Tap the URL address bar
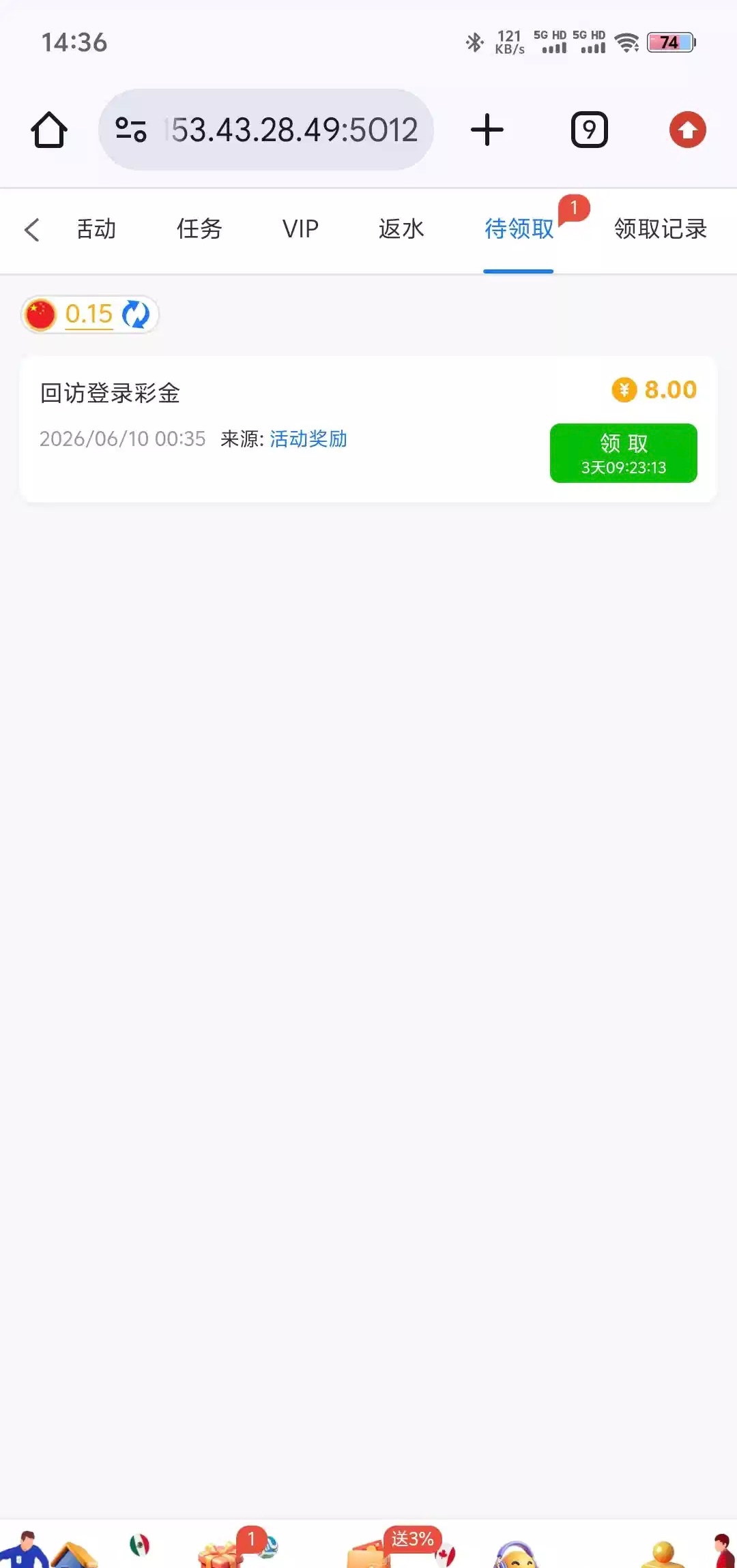Viewport: 737px width, 1568px height. coord(266,130)
